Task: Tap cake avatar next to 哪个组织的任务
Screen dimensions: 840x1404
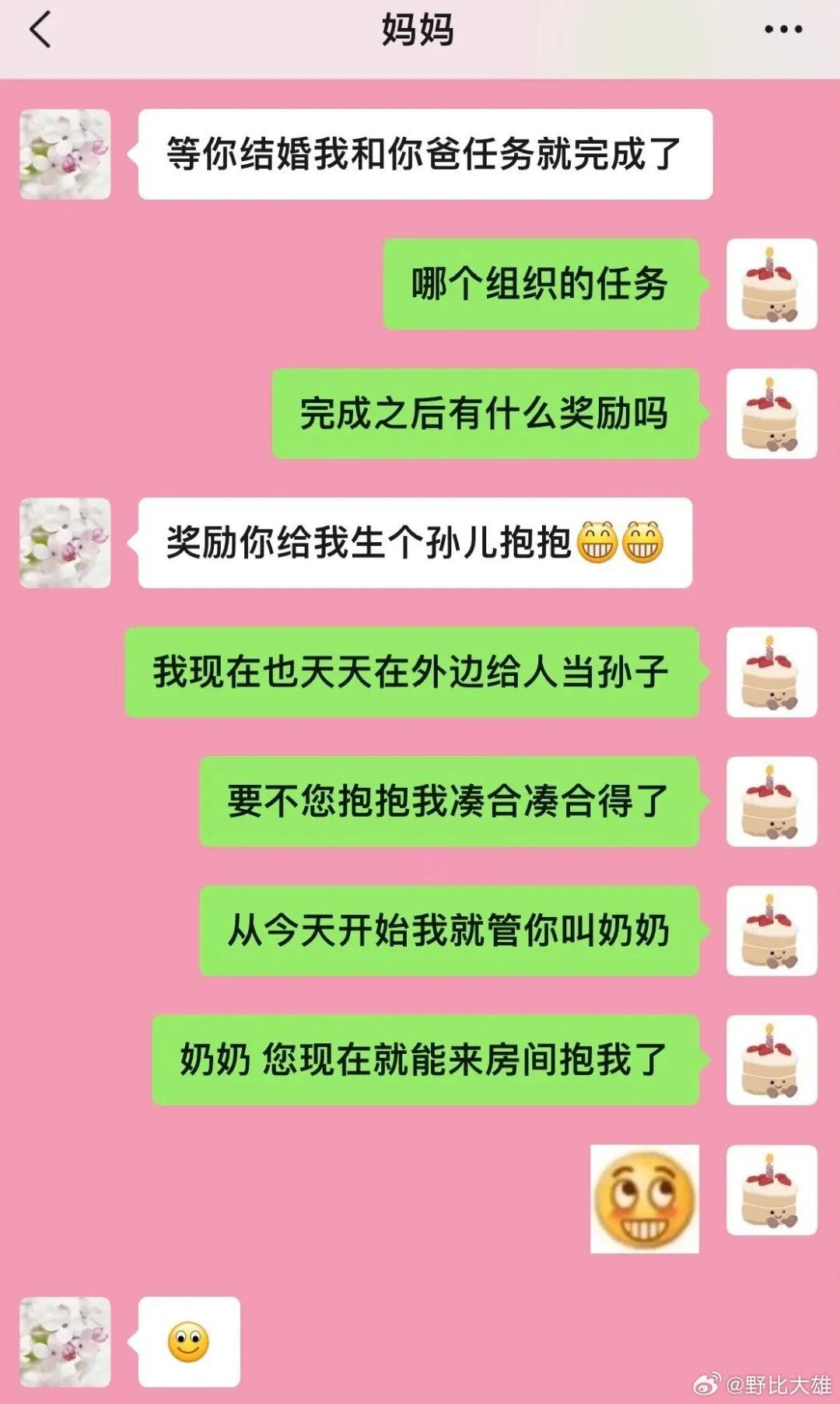Action: point(772,284)
